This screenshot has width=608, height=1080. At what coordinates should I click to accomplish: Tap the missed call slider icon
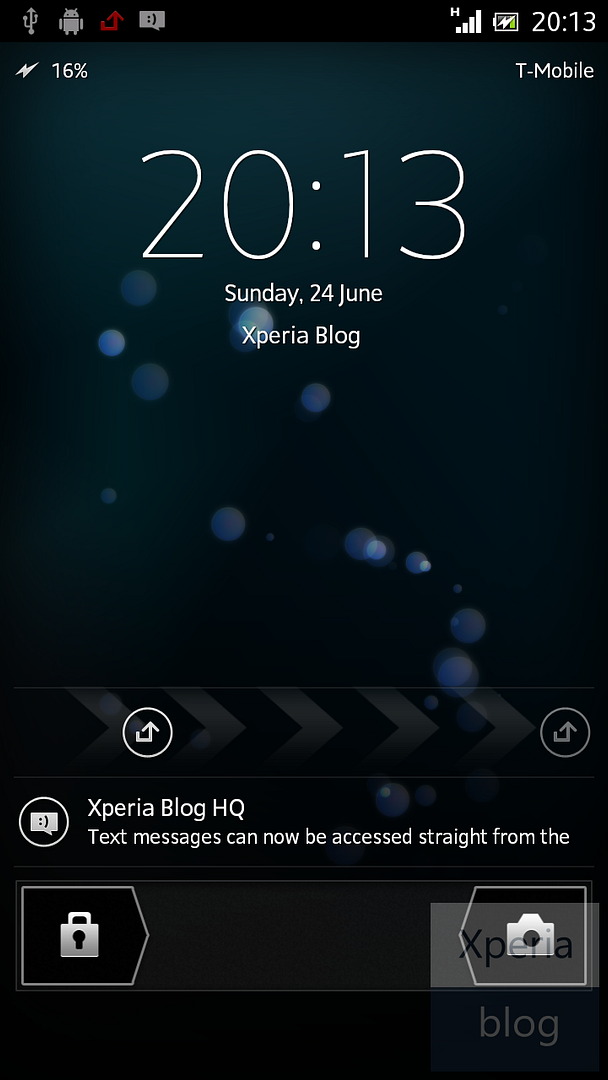(147, 732)
